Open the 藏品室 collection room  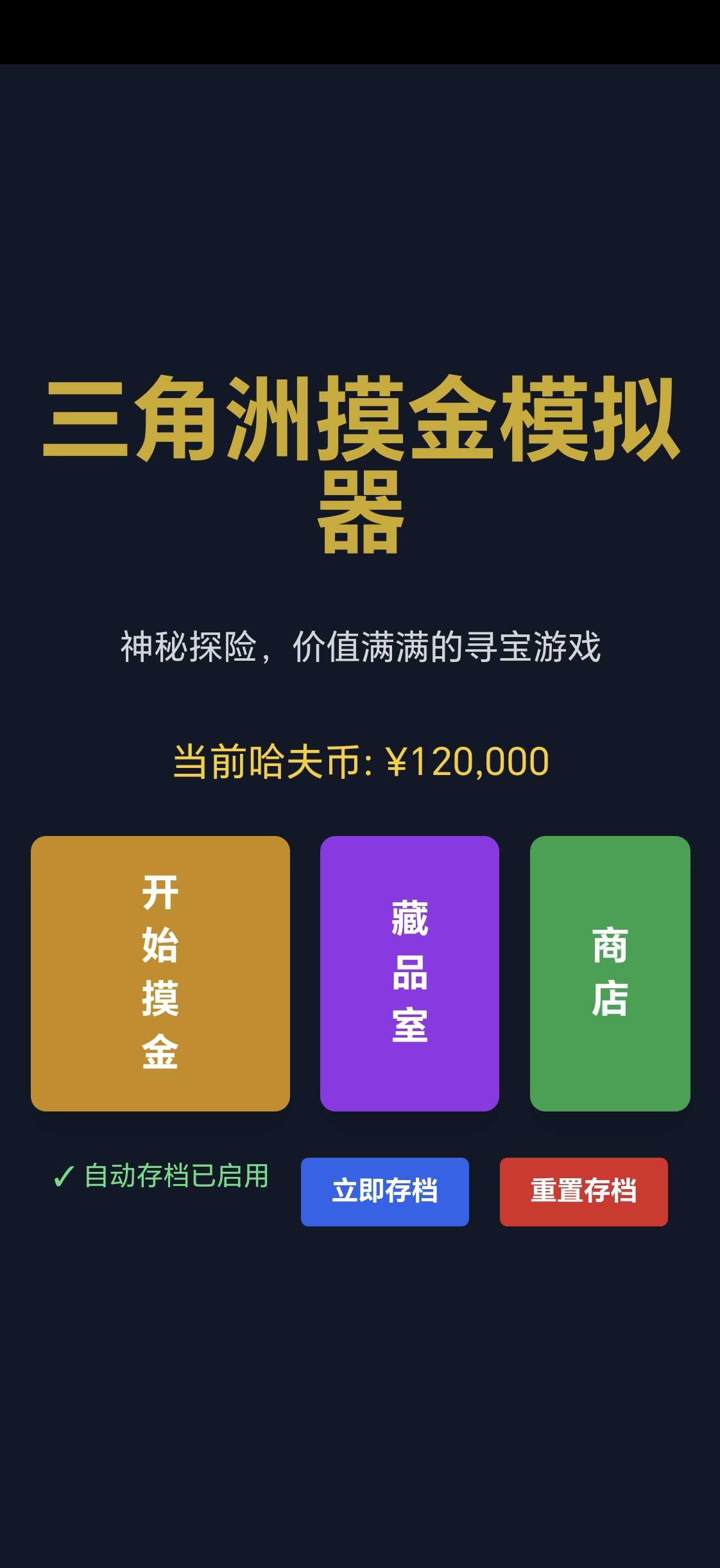pos(409,973)
